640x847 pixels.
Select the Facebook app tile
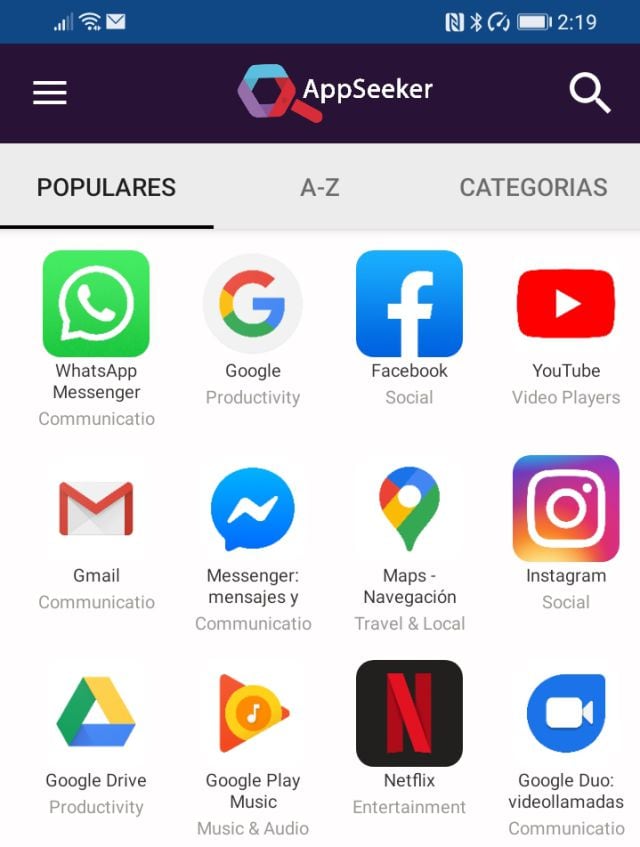409,304
